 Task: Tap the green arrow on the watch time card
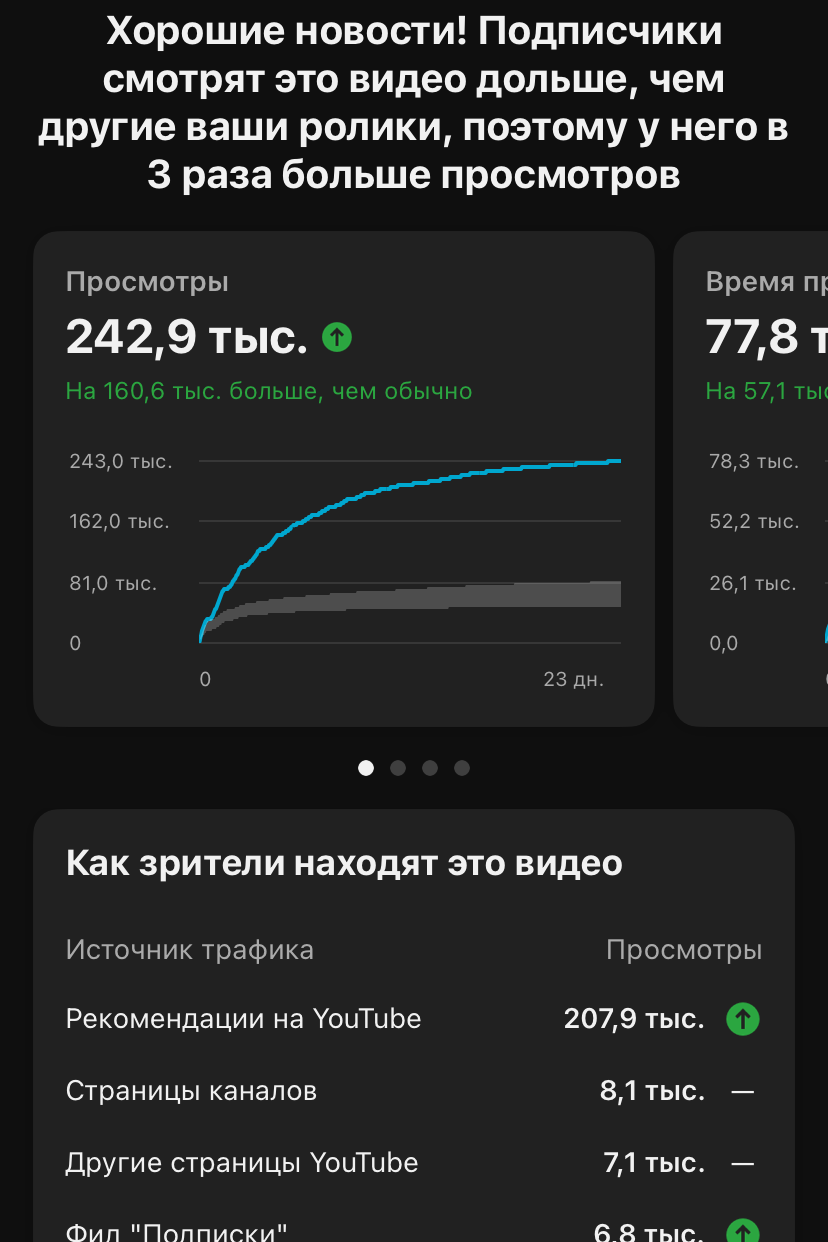point(824,338)
